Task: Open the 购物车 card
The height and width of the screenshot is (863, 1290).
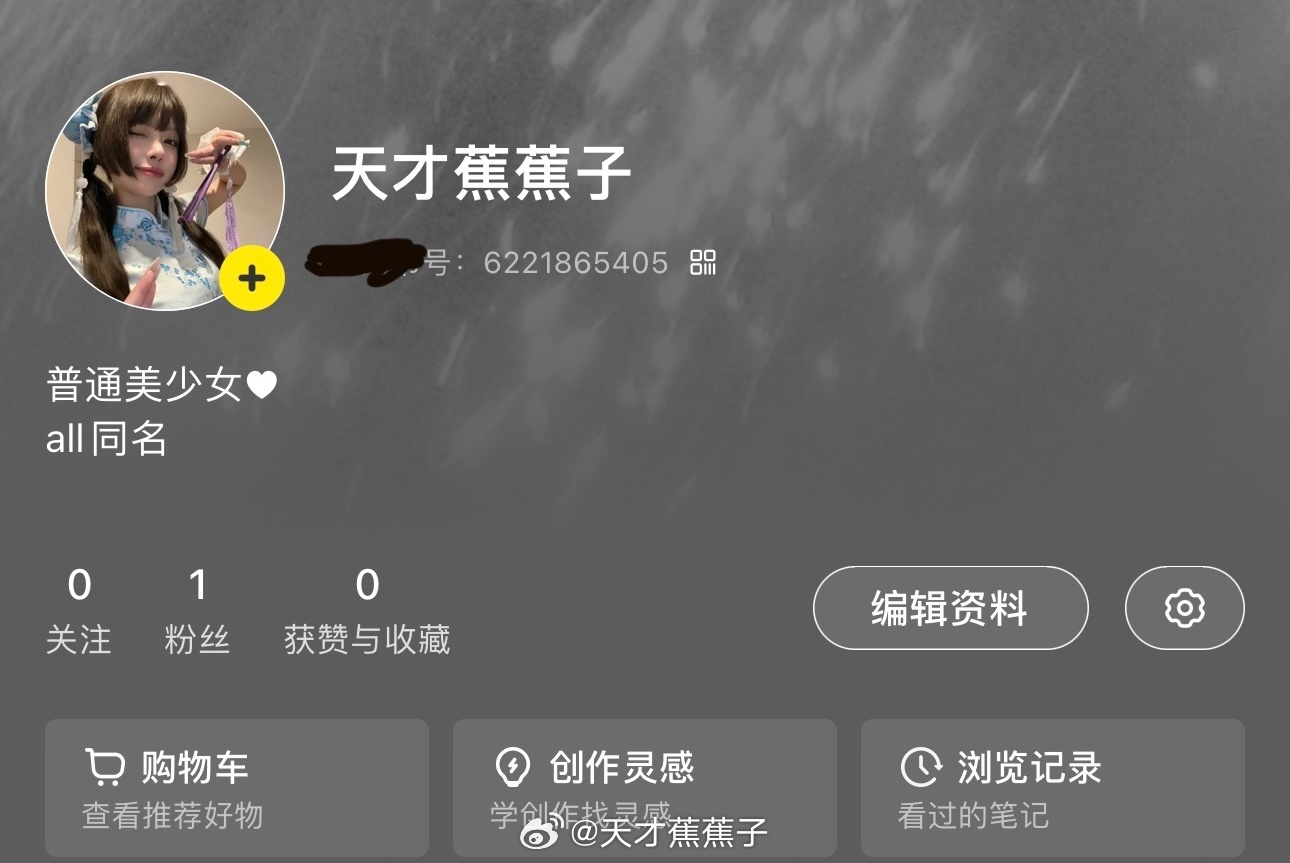Action: 237,786
